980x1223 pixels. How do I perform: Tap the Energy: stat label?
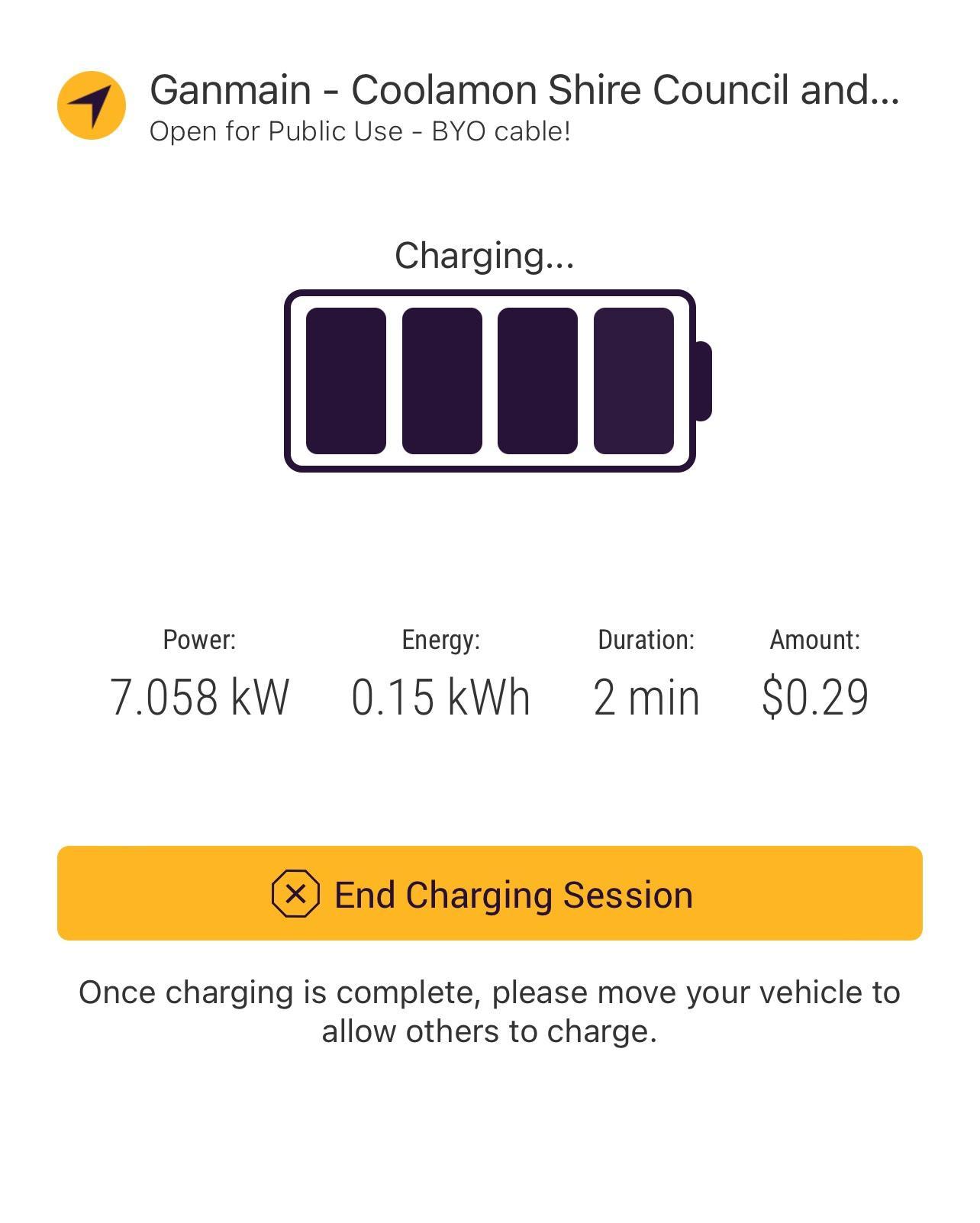pyautogui.click(x=441, y=641)
